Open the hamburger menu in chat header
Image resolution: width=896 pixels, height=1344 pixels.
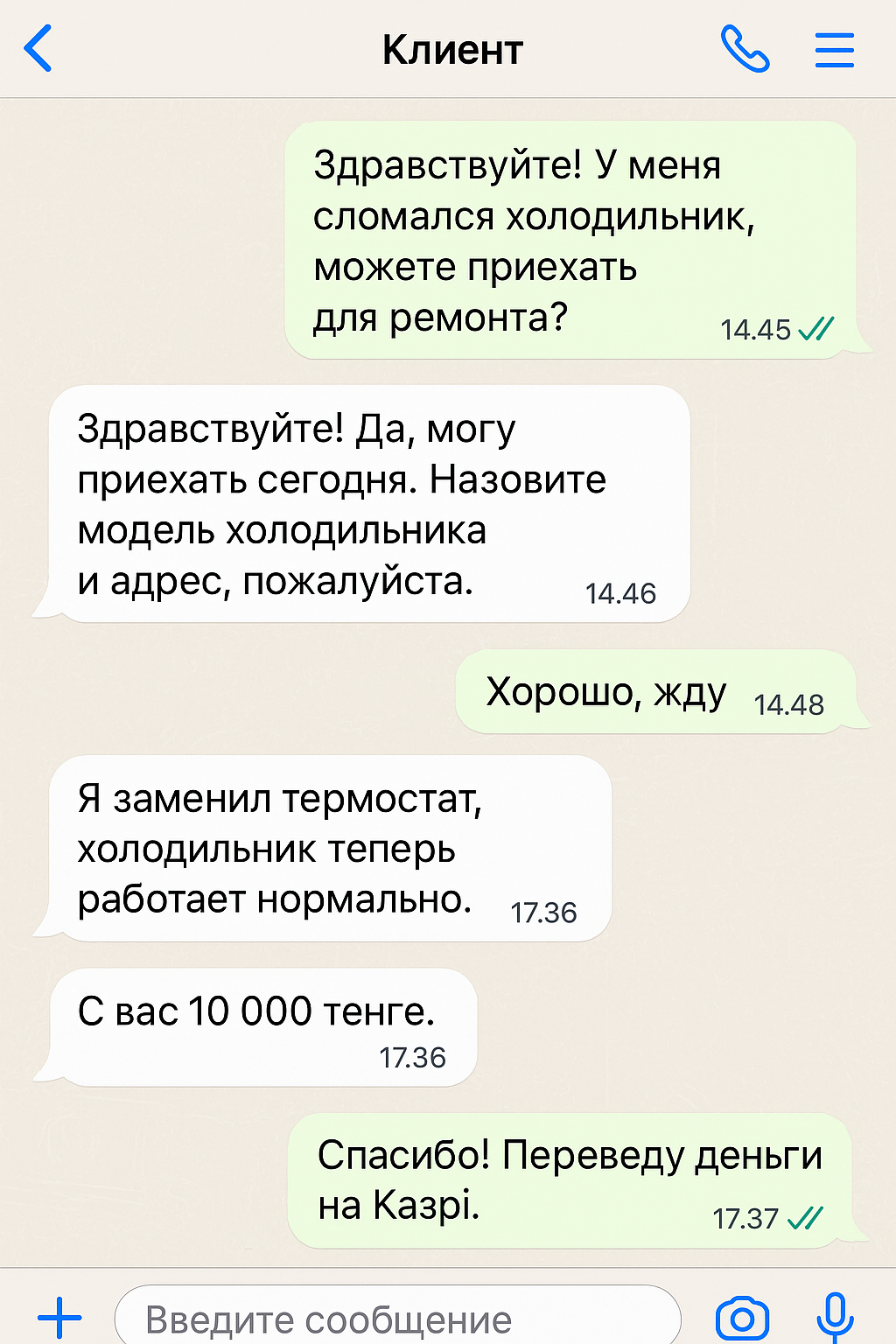tap(834, 50)
